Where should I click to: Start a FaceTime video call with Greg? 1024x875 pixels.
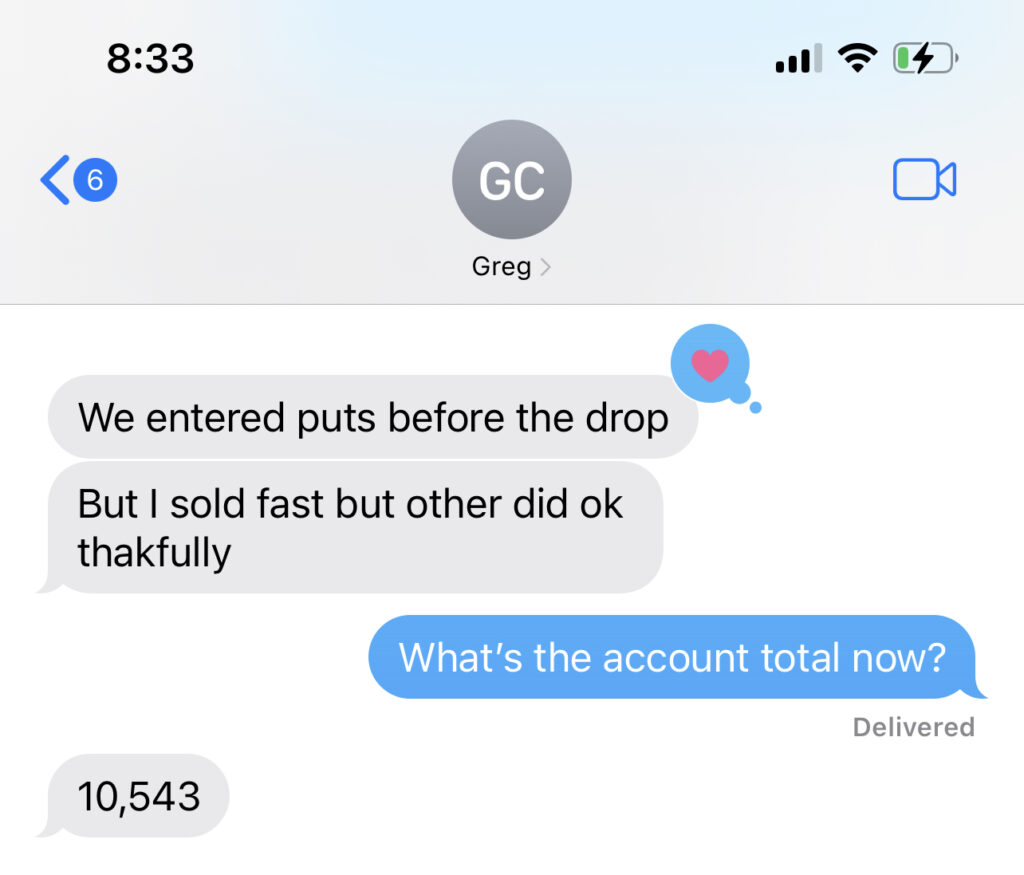pyautogui.click(x=924, y=181)
